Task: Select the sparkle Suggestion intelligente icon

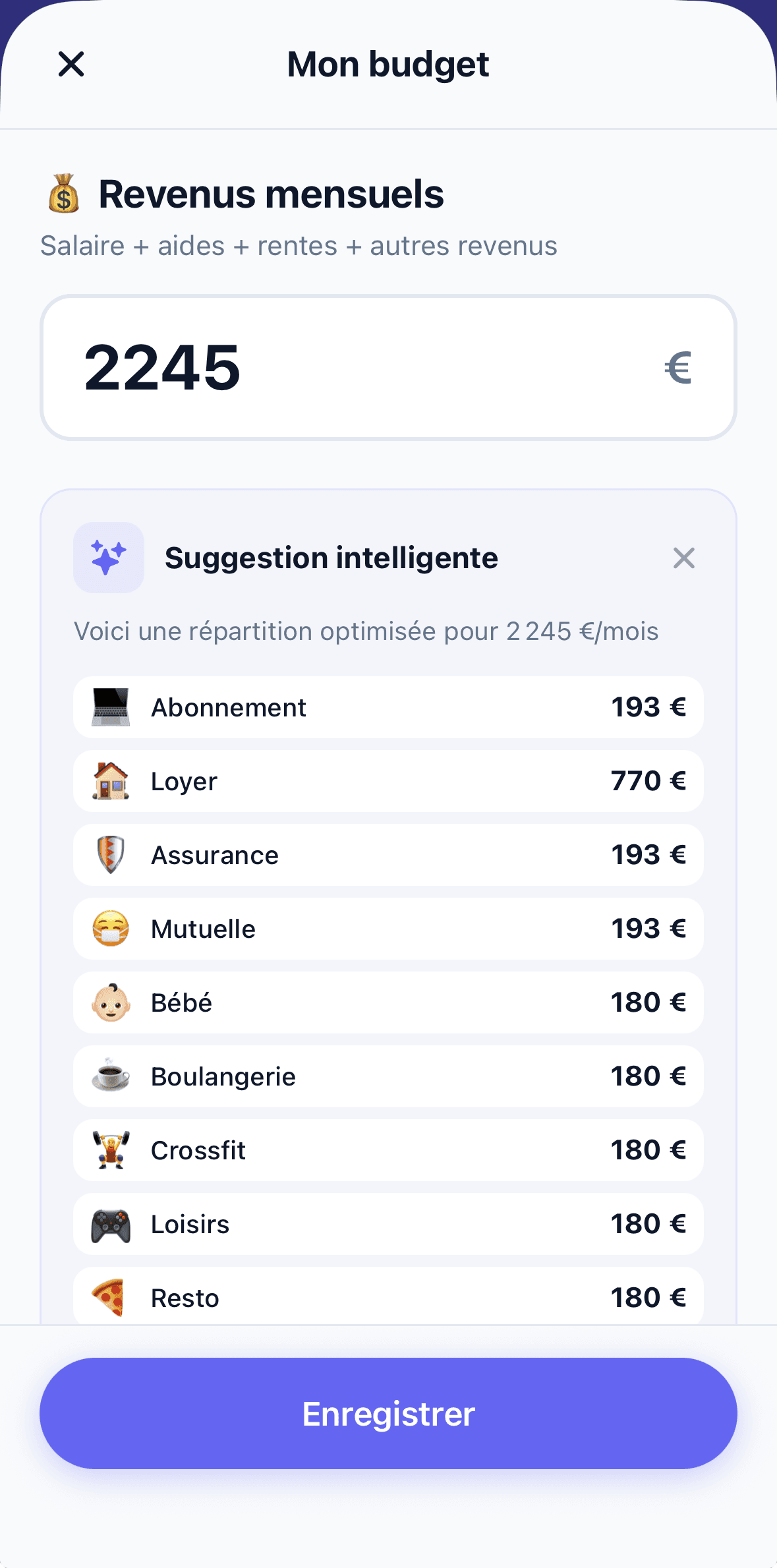Action: tap(108, 557)
